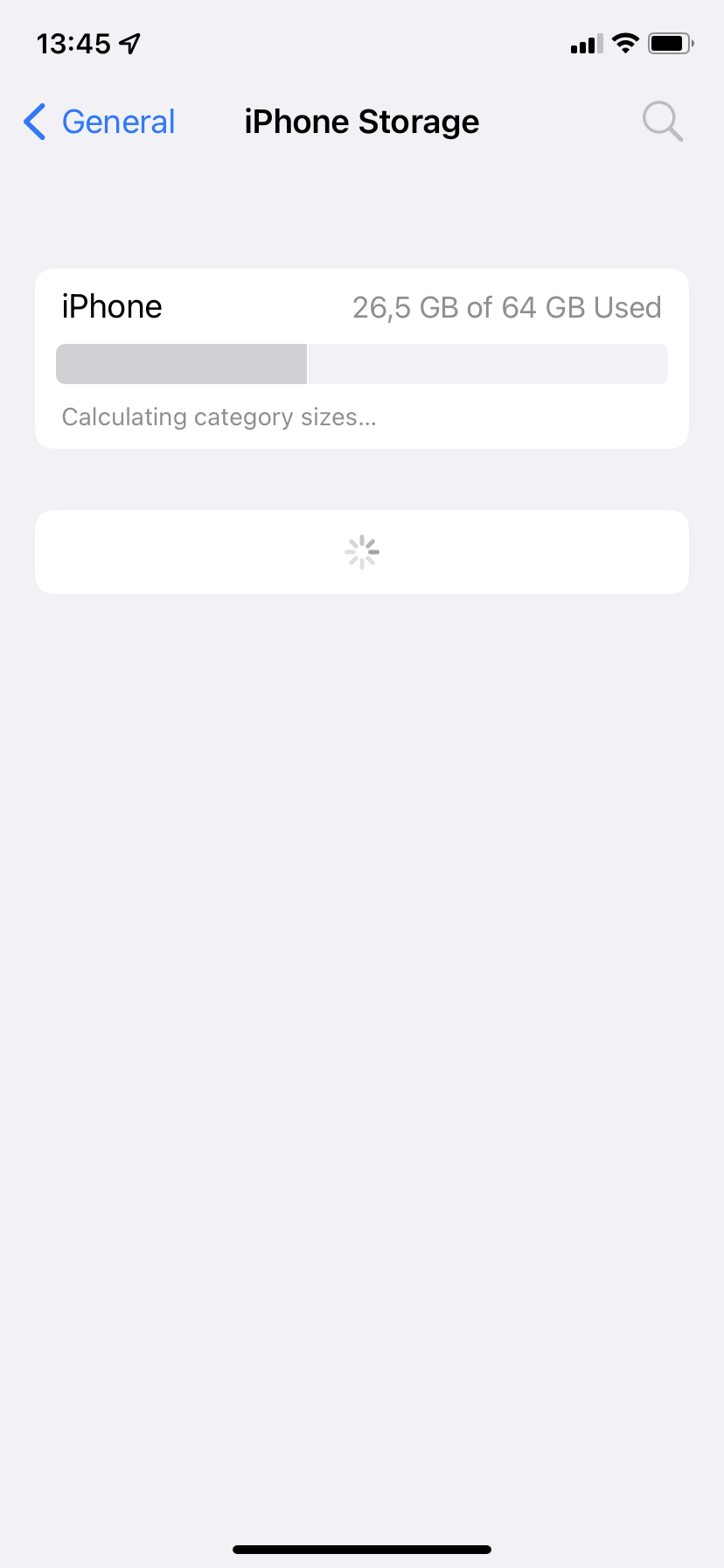Tap the blue back chevron at top left
Screen dimensions: 724x1568
click(33, 122)
